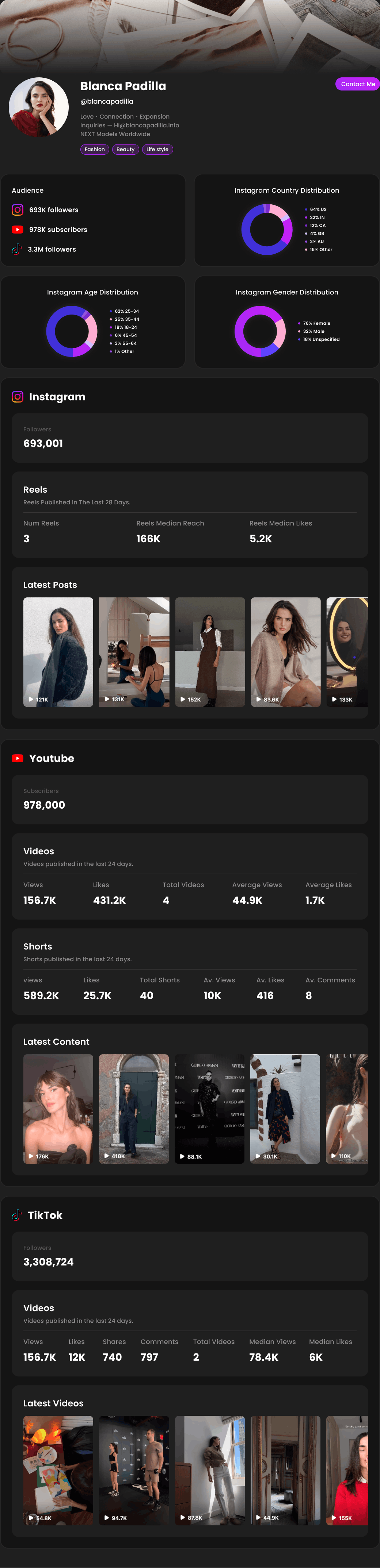Open the Instagram post with 152K views
The image size is (380, 1568).
tap(210, 651)
